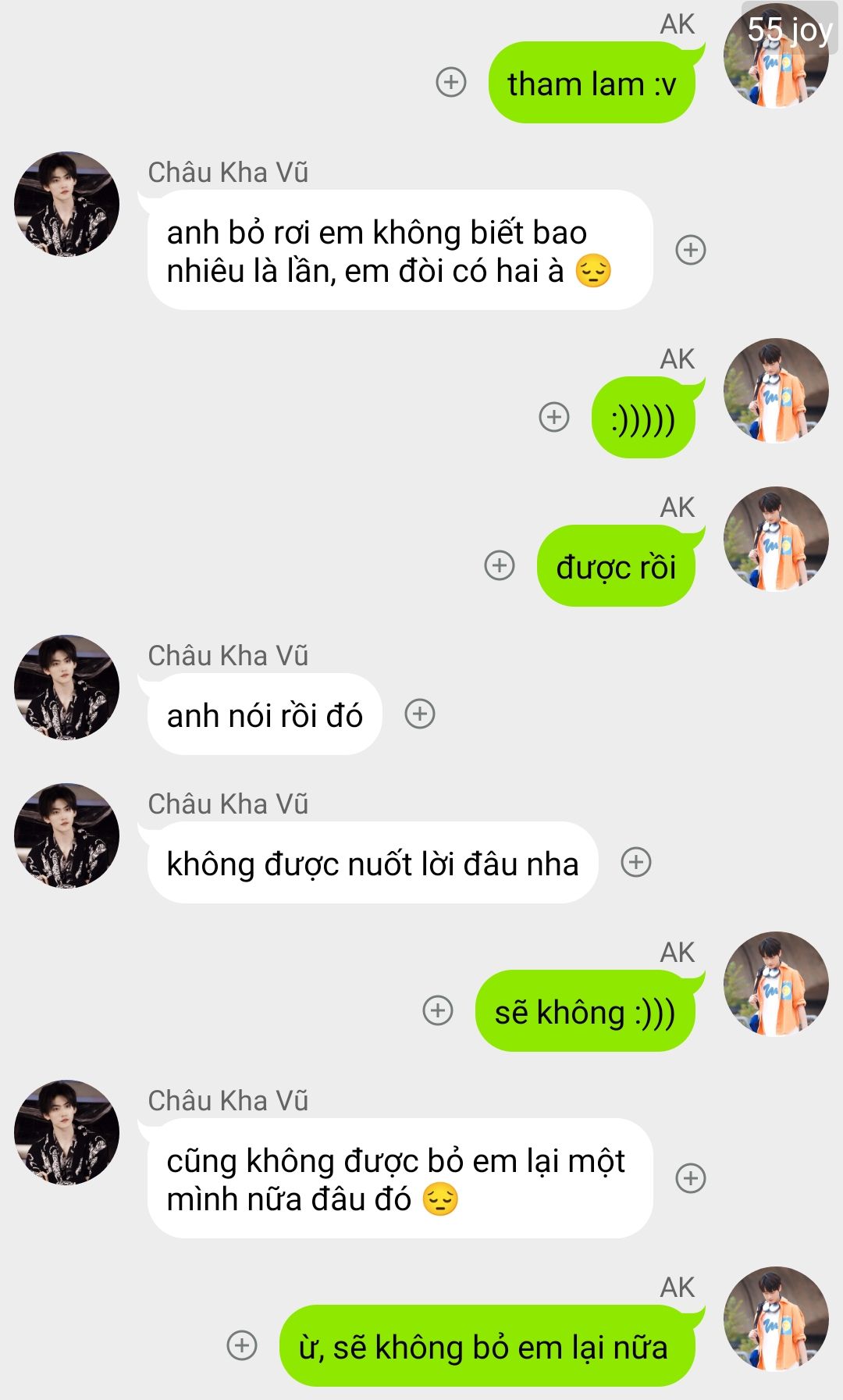Open AK's avatar beside 'được rồi' message

[775, 539]
